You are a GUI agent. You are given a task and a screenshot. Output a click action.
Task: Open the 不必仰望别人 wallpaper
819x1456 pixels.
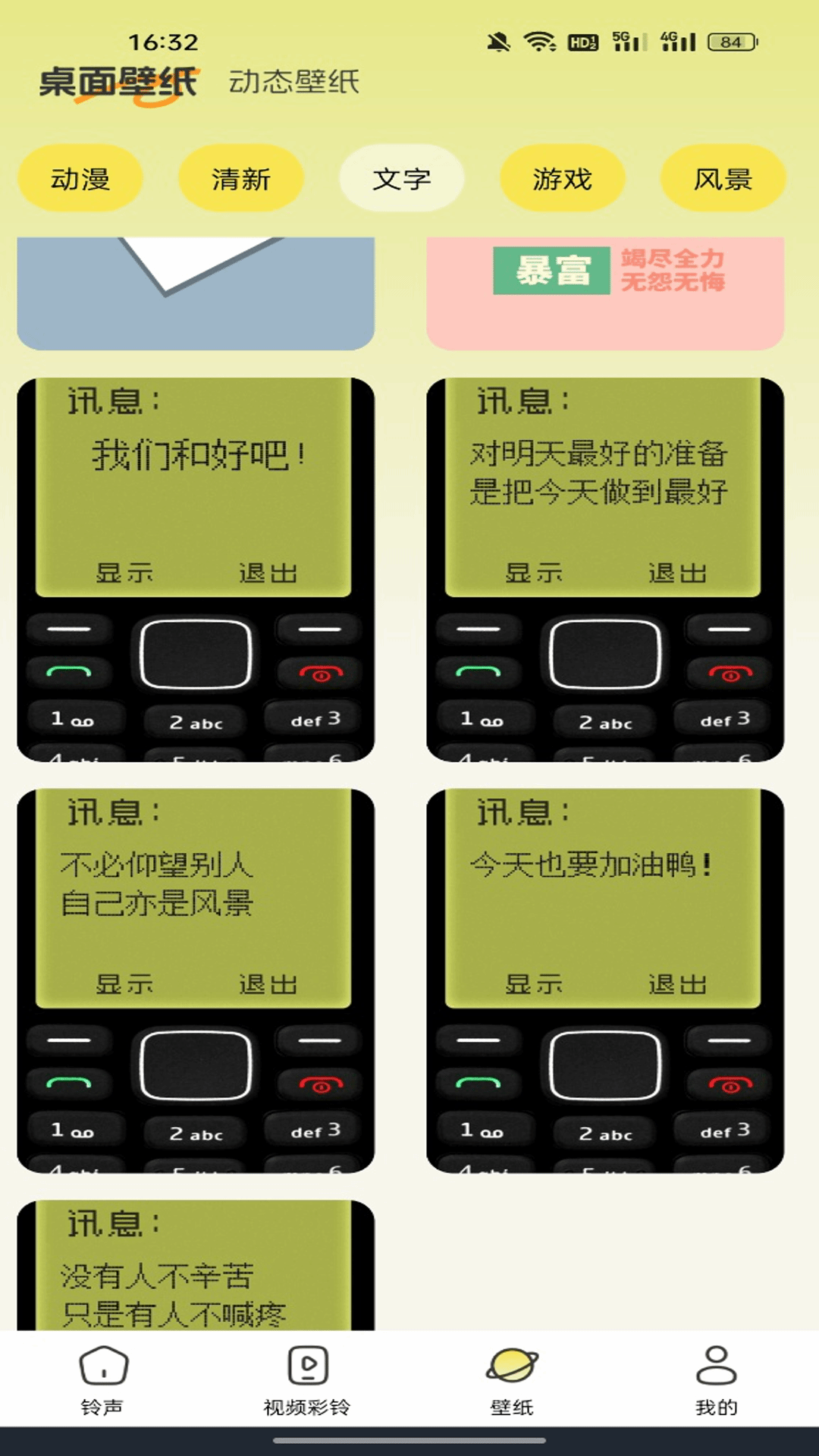coord(196,980)
